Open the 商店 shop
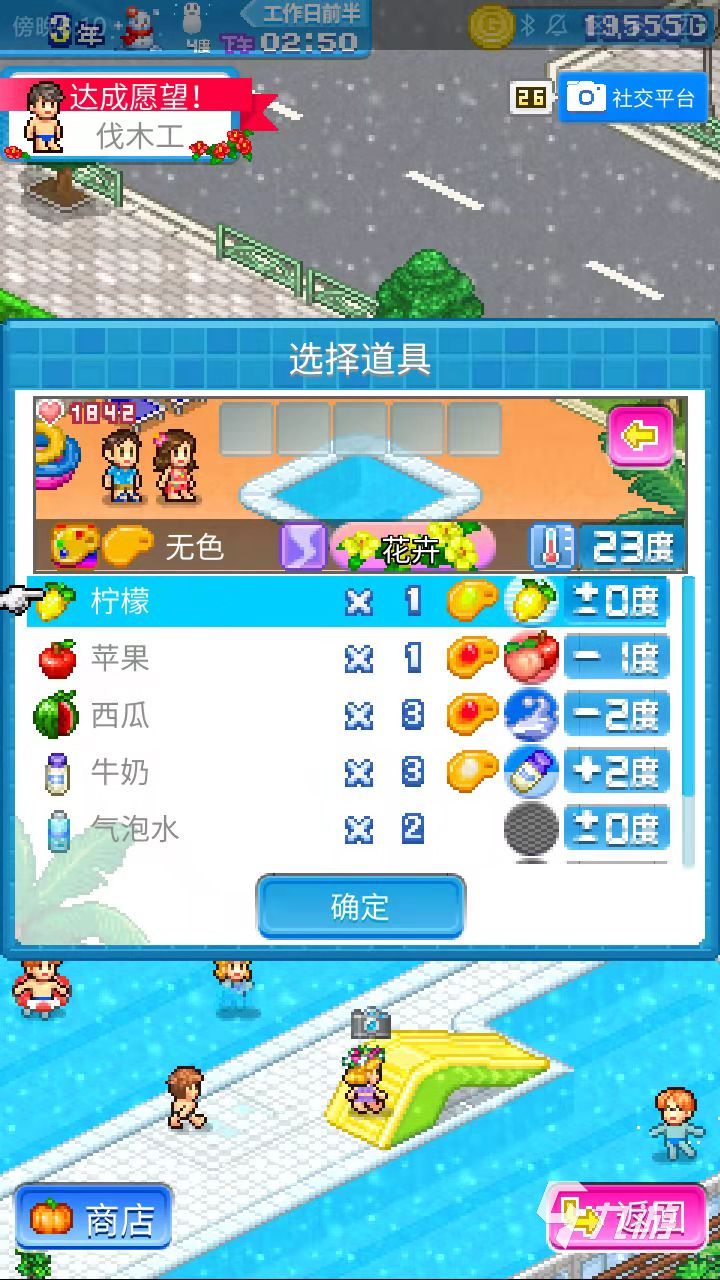Screen dimensions: 720x1280 click(93, 1218)
